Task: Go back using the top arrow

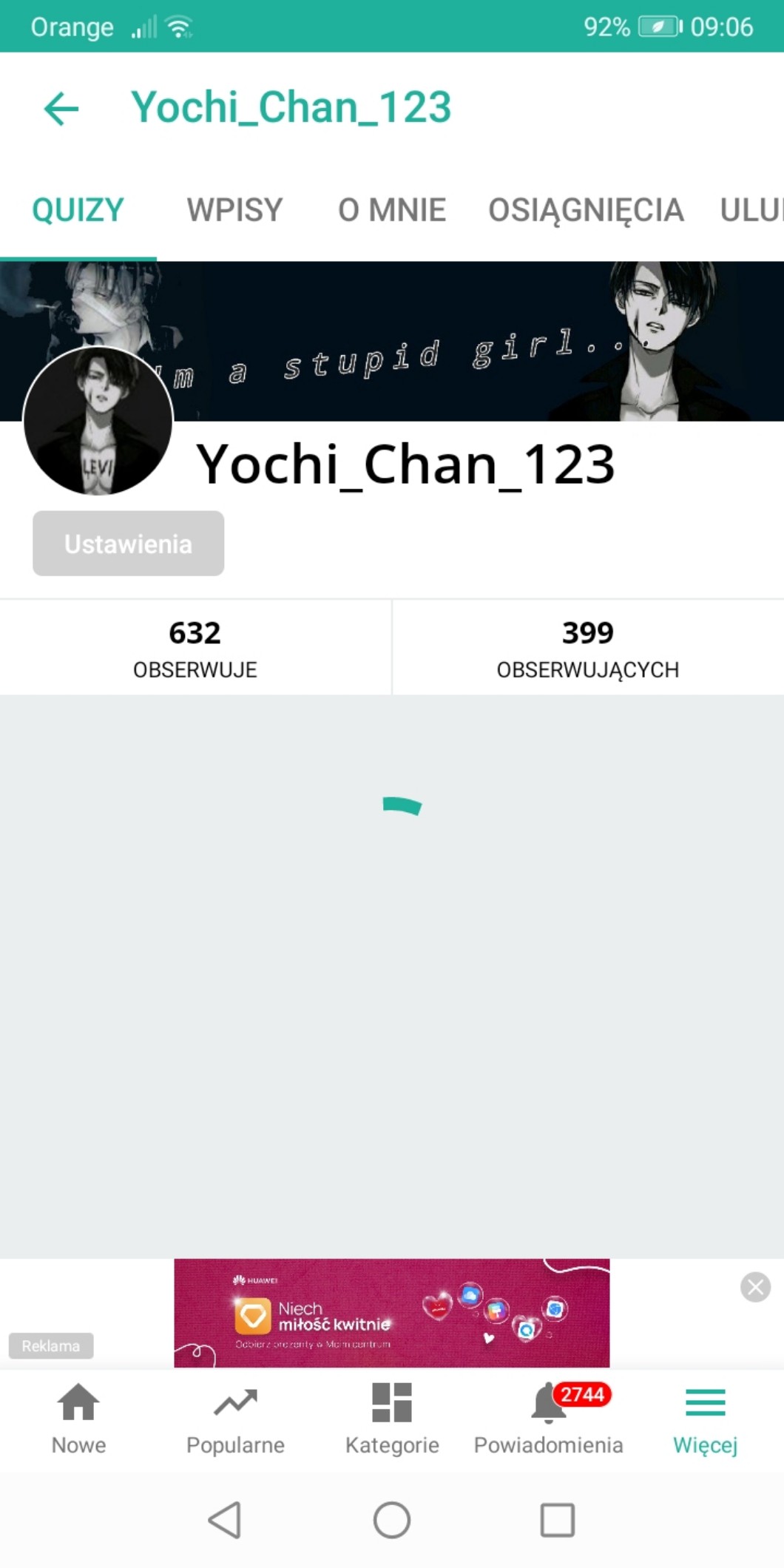Action: [61, 109]
